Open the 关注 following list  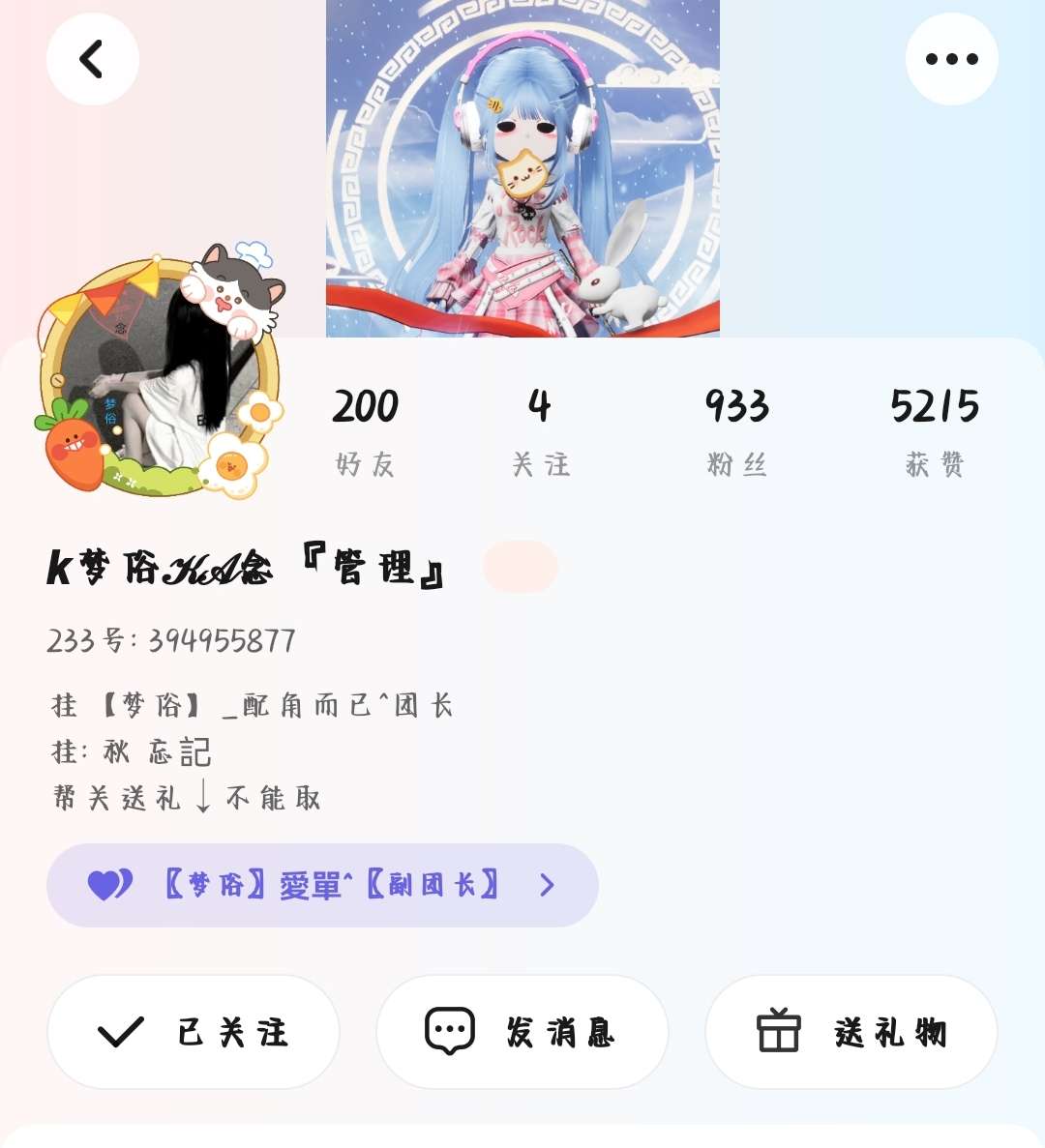(540, 431)
